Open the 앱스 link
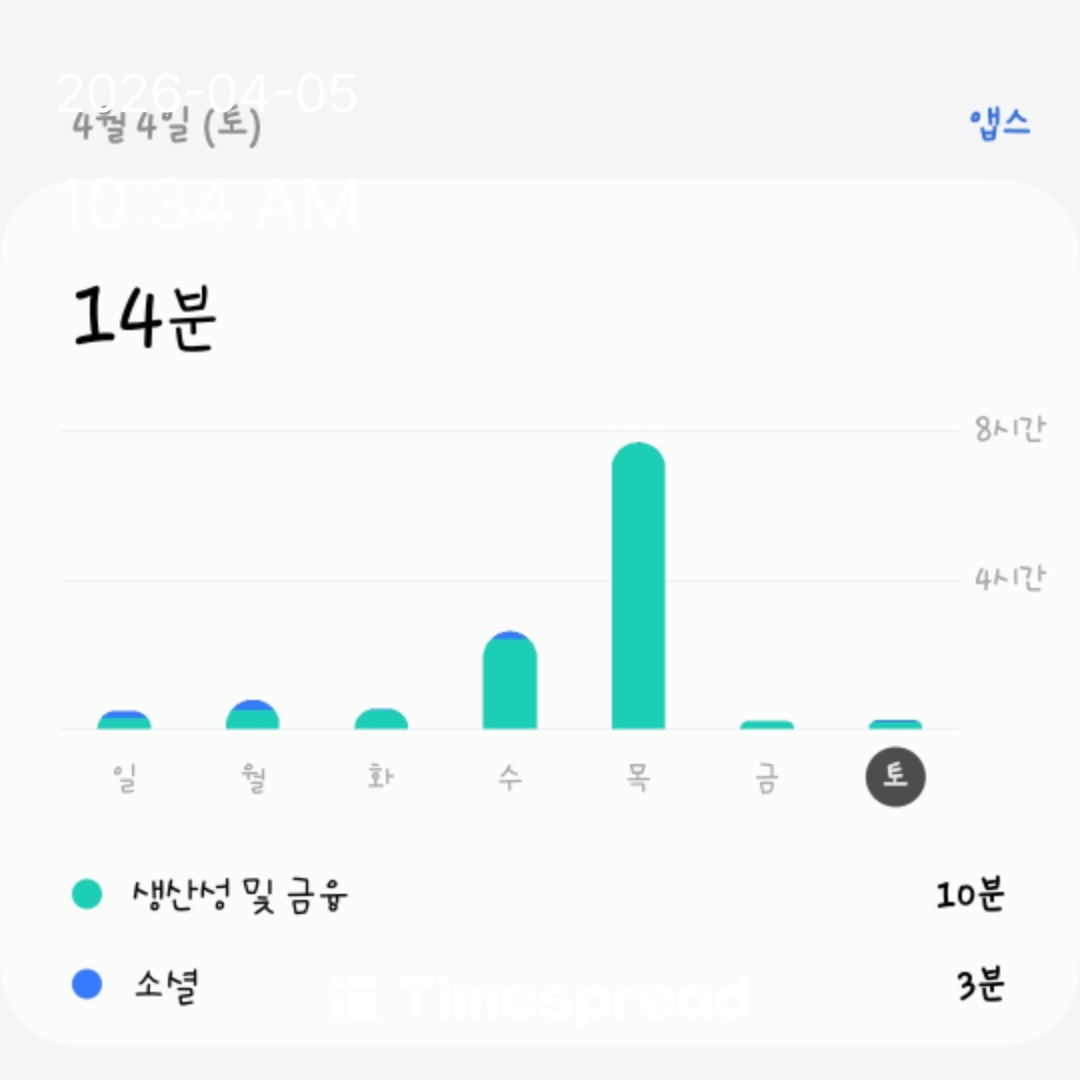Image resolution: width=1080 pixels, height=1080 pixels. point(999,123)
